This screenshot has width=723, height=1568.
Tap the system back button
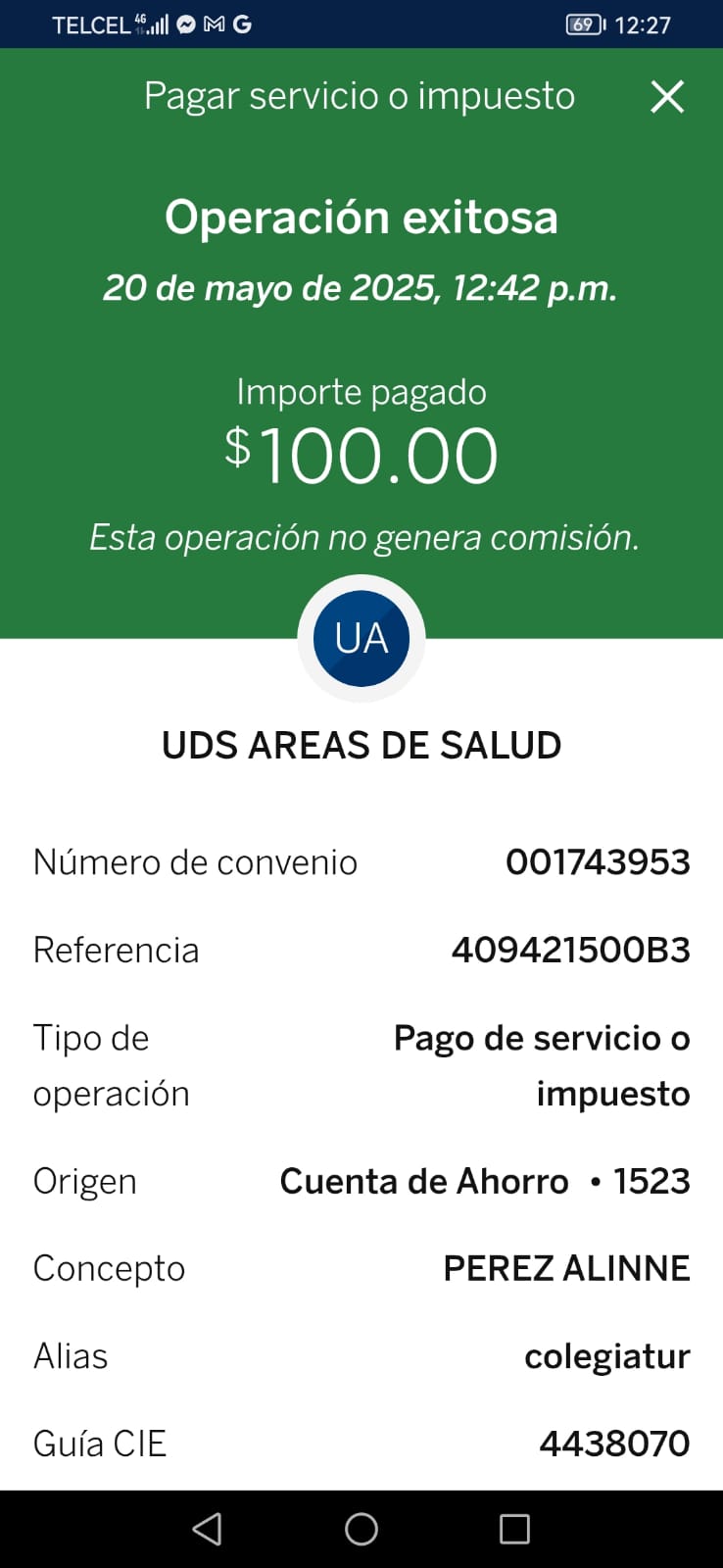(x=208, y=1529)
